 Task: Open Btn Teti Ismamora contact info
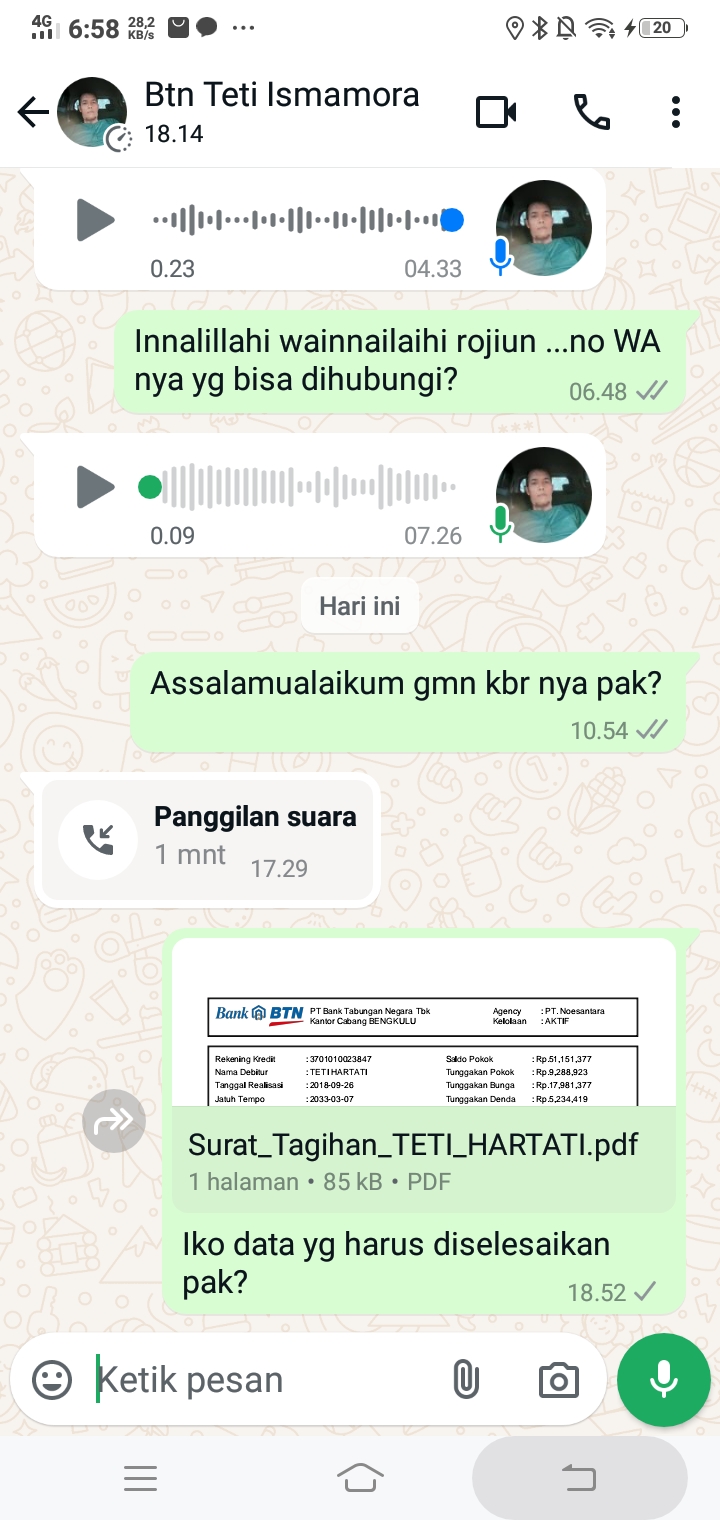click(x=282, y=112)
